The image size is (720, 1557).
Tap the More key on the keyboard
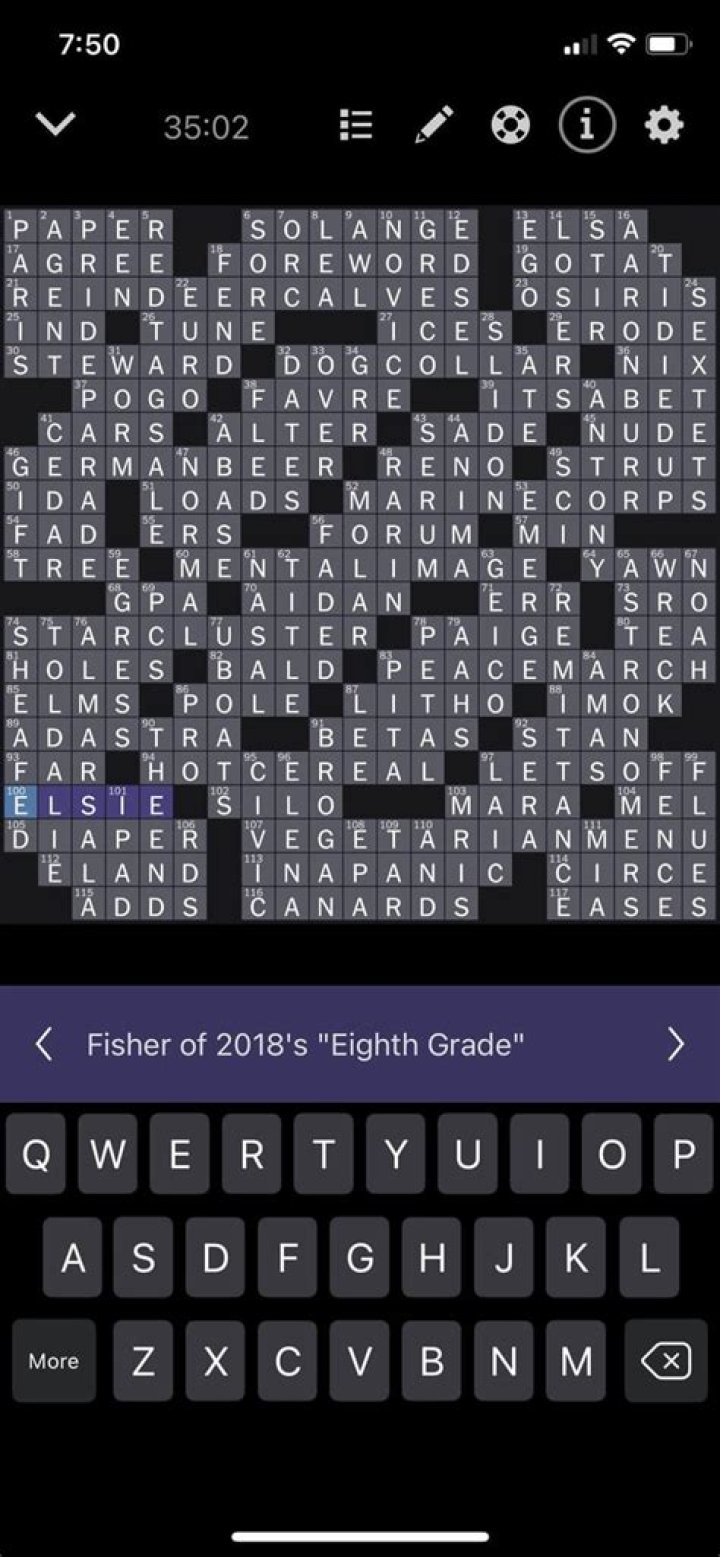click(x=54, y=1360)
